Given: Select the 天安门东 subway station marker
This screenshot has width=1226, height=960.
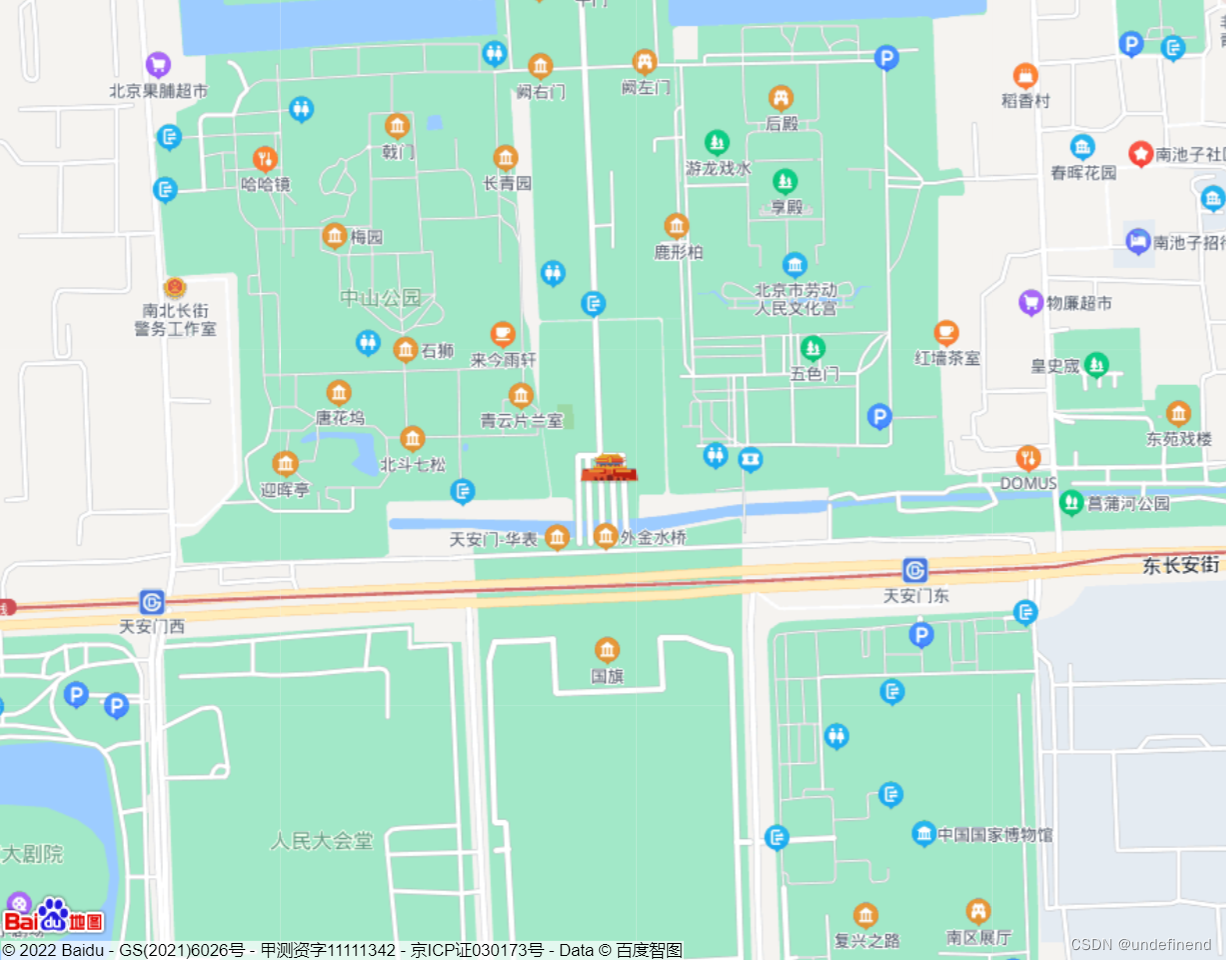Looking at the screenshot, I should 915,571.
